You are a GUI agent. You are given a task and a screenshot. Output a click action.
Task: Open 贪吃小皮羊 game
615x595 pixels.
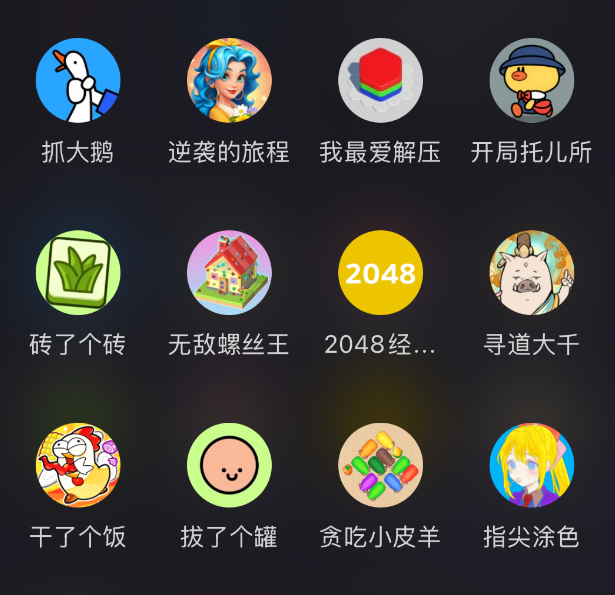coord(380,465)
